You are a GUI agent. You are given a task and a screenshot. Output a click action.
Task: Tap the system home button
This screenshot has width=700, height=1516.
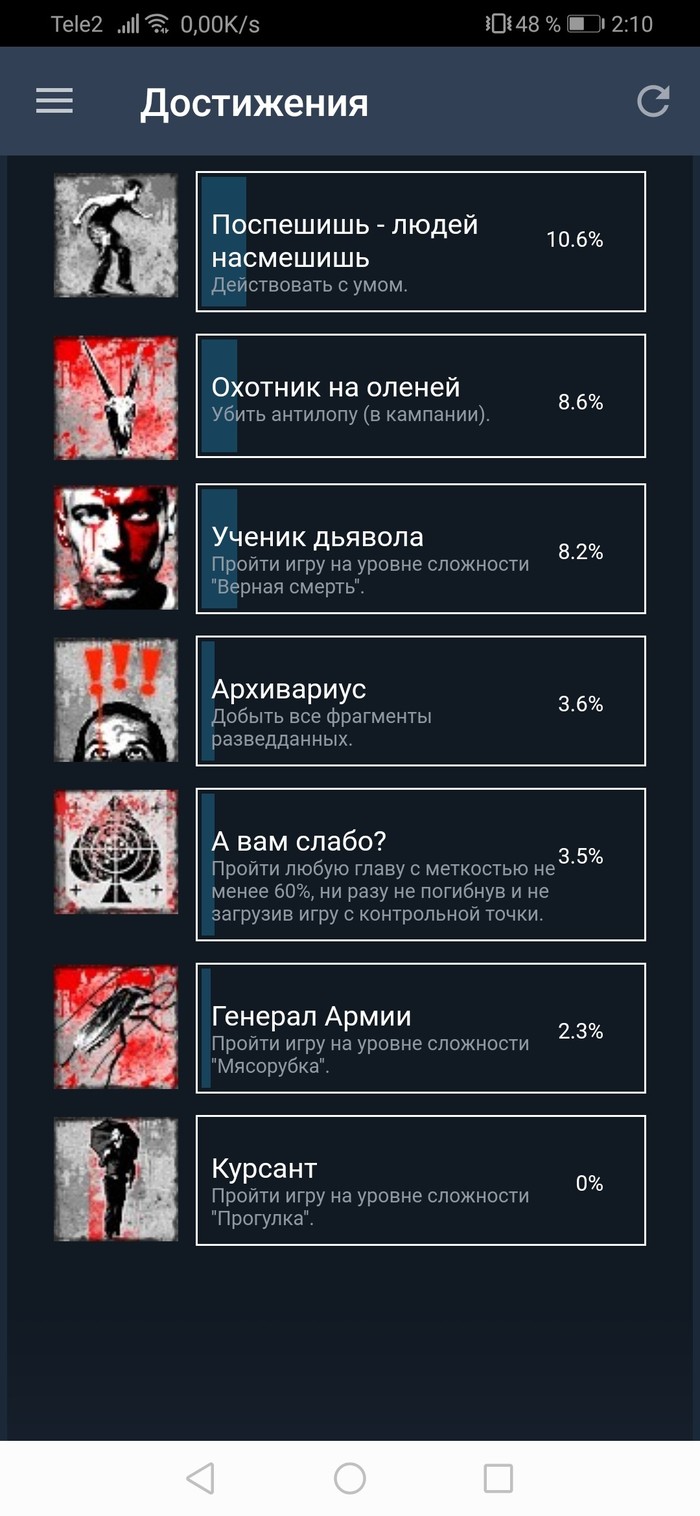coord(350,1478)
